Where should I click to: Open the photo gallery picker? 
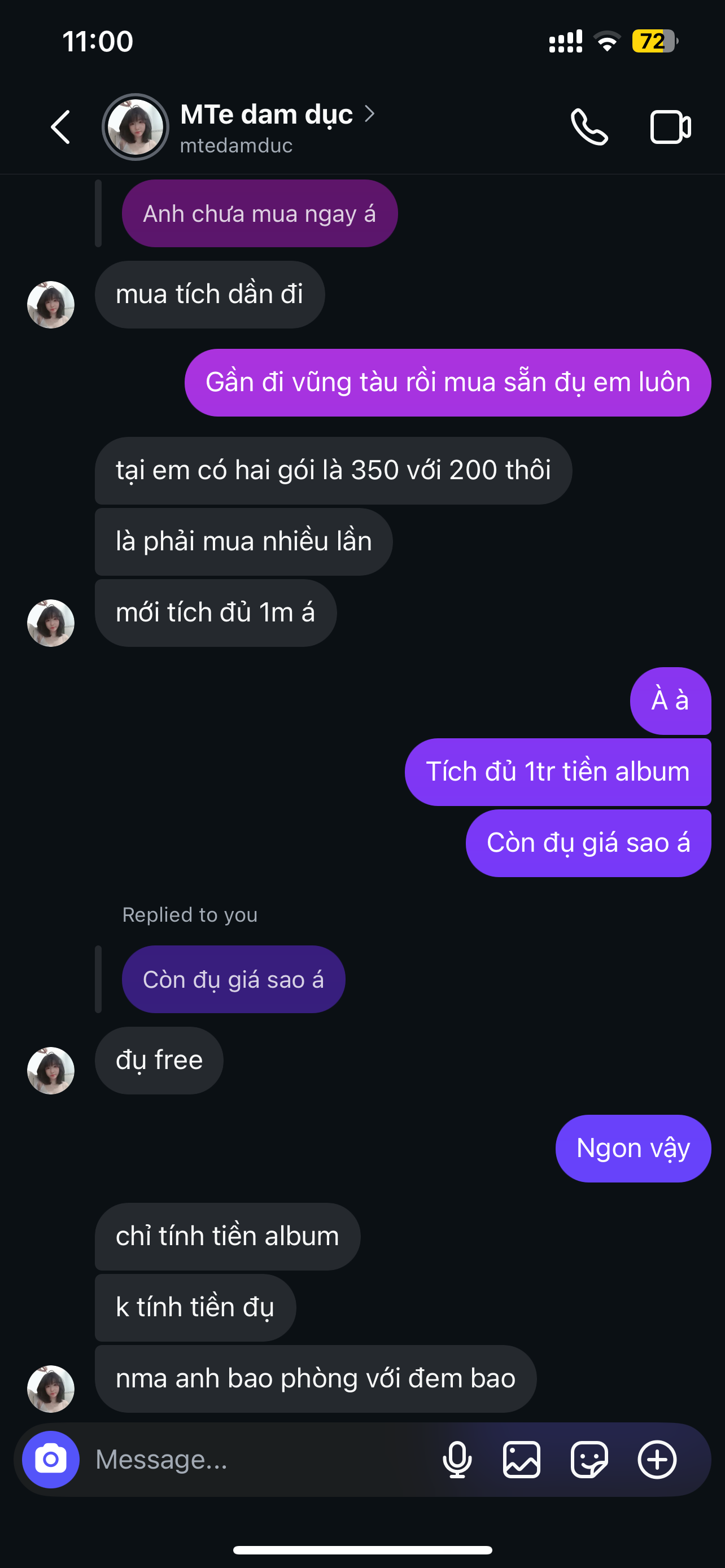[522, 1459]
